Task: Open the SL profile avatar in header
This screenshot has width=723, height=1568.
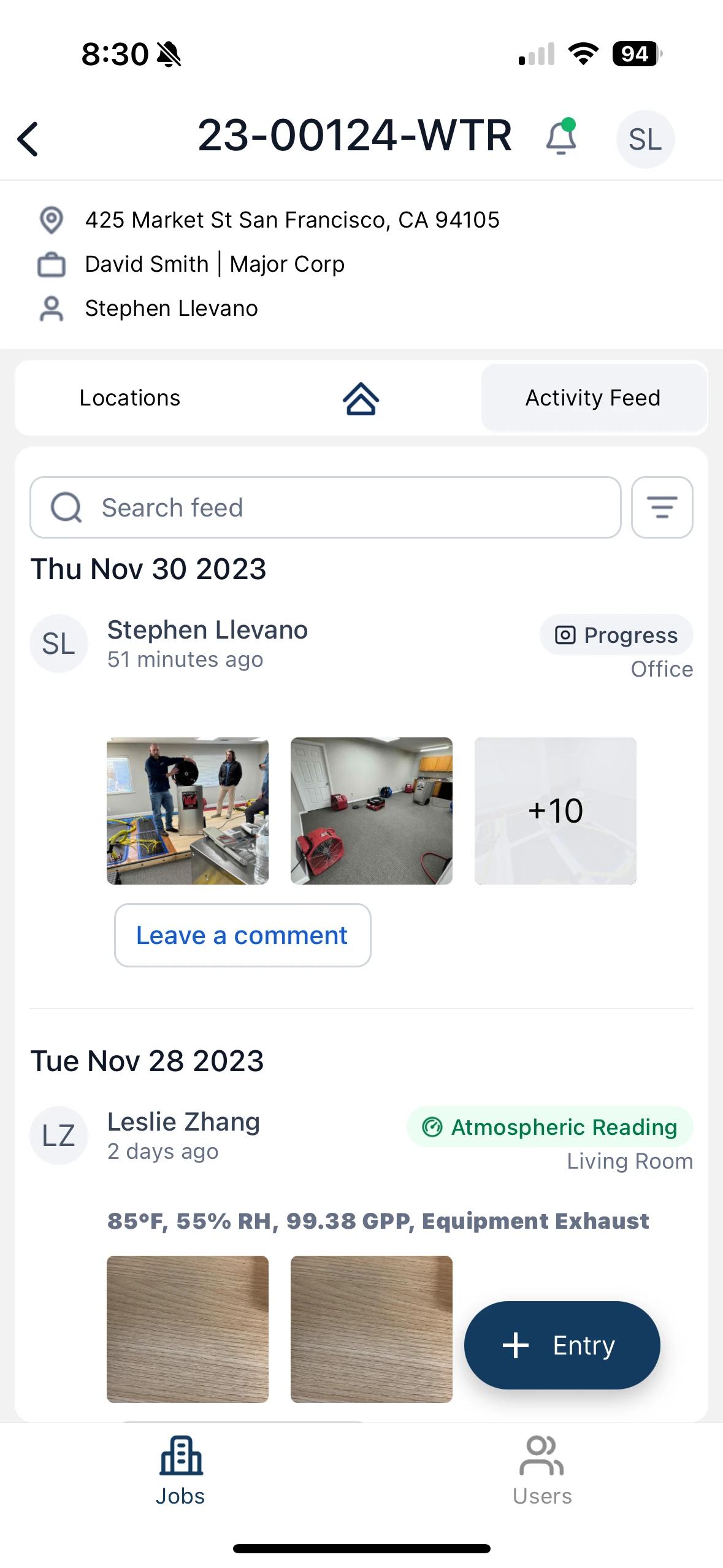Action: click(645, 139)
